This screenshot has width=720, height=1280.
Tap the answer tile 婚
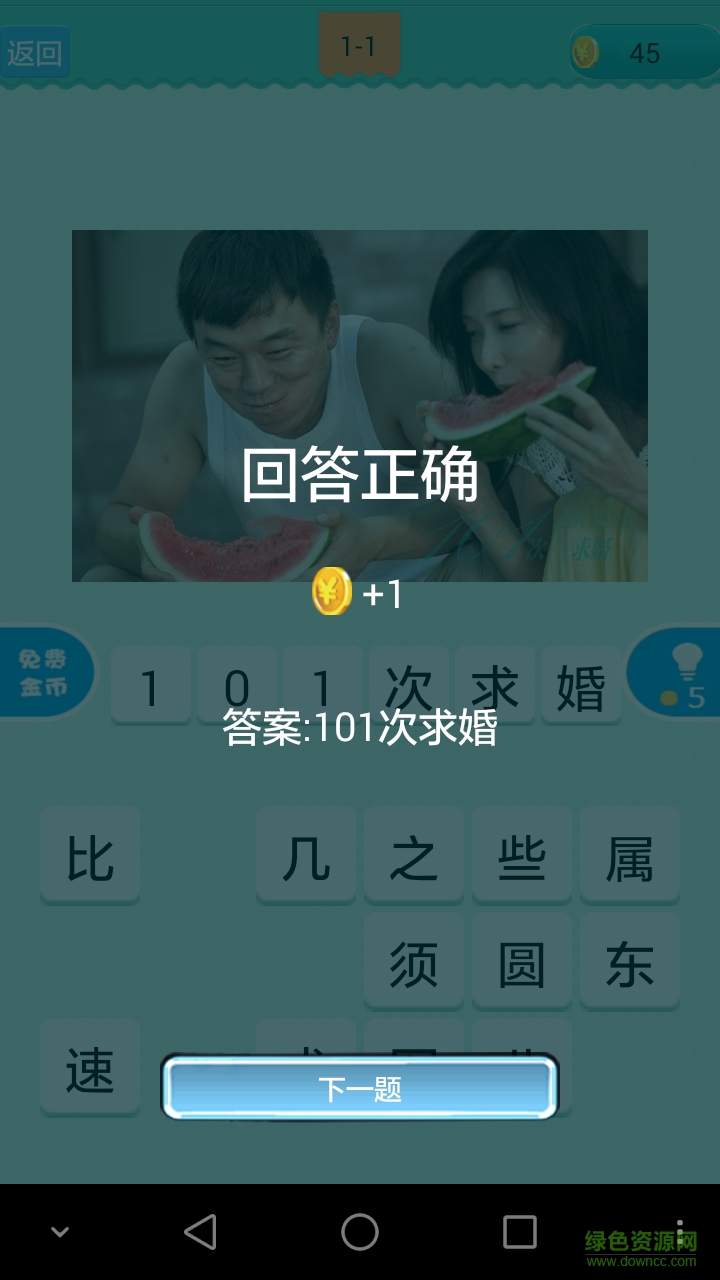(x=580, y=685)
